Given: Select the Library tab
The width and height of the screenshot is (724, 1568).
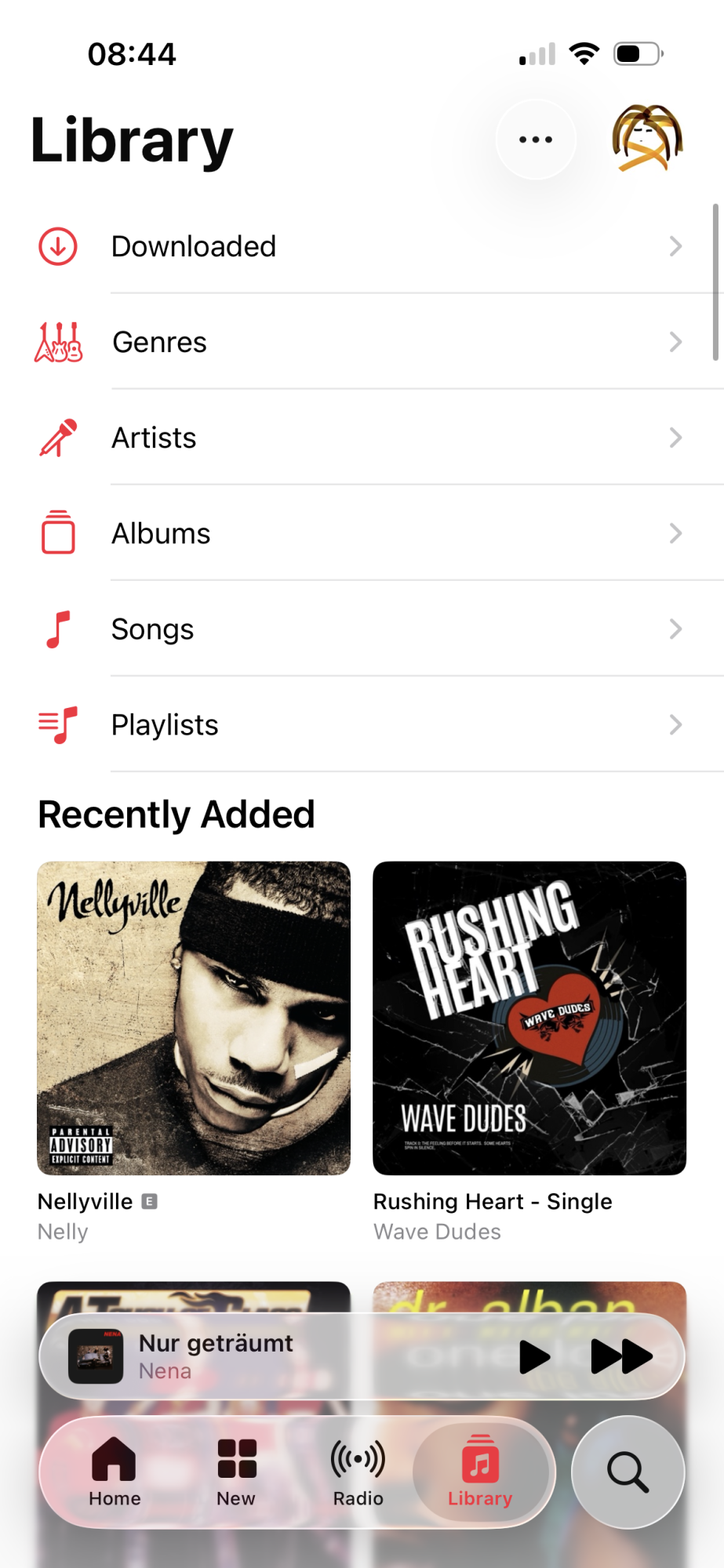Looking at the screenshot, I should tap(480, 1472).
